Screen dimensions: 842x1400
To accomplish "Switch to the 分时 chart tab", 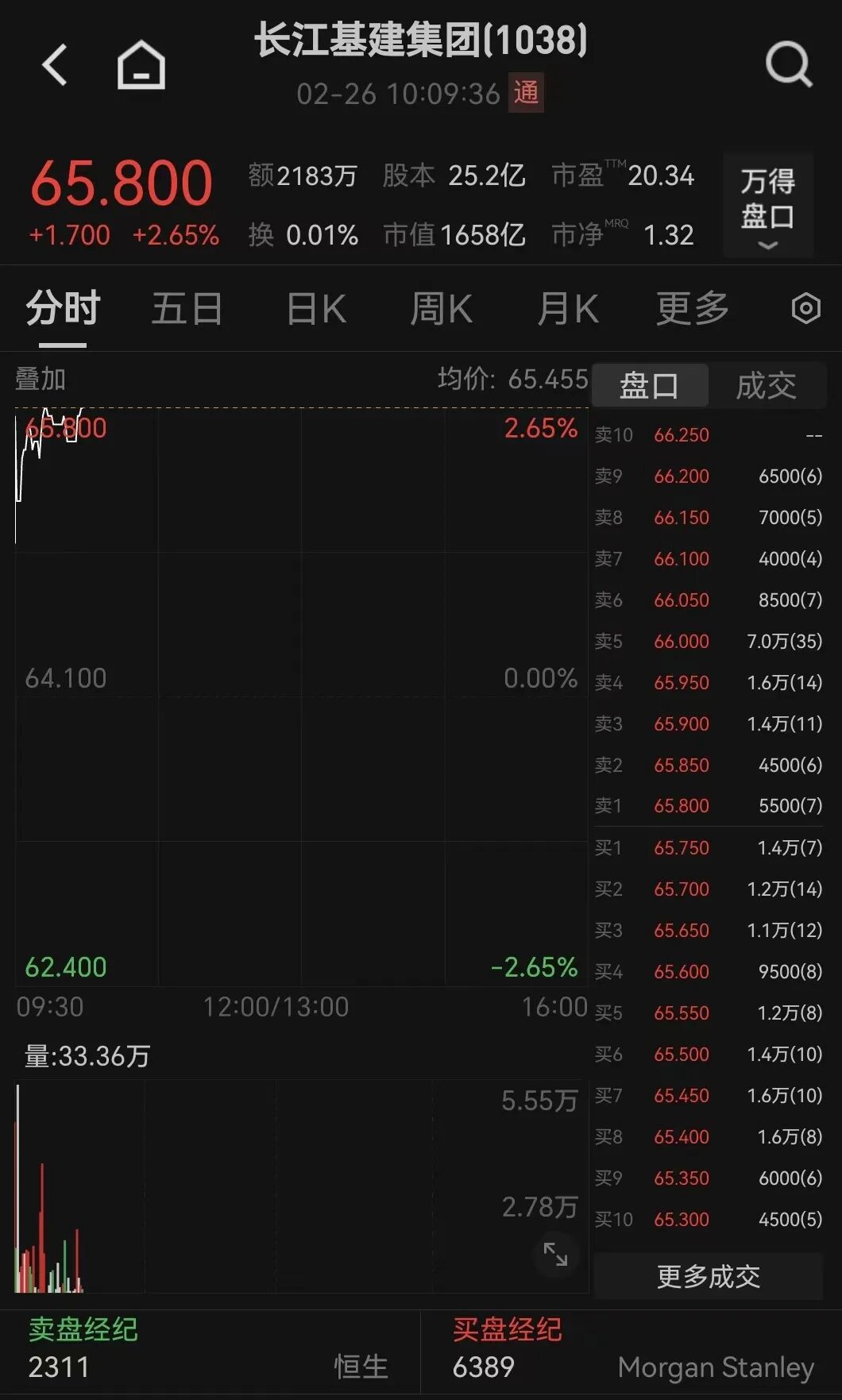I will point(63,309).
